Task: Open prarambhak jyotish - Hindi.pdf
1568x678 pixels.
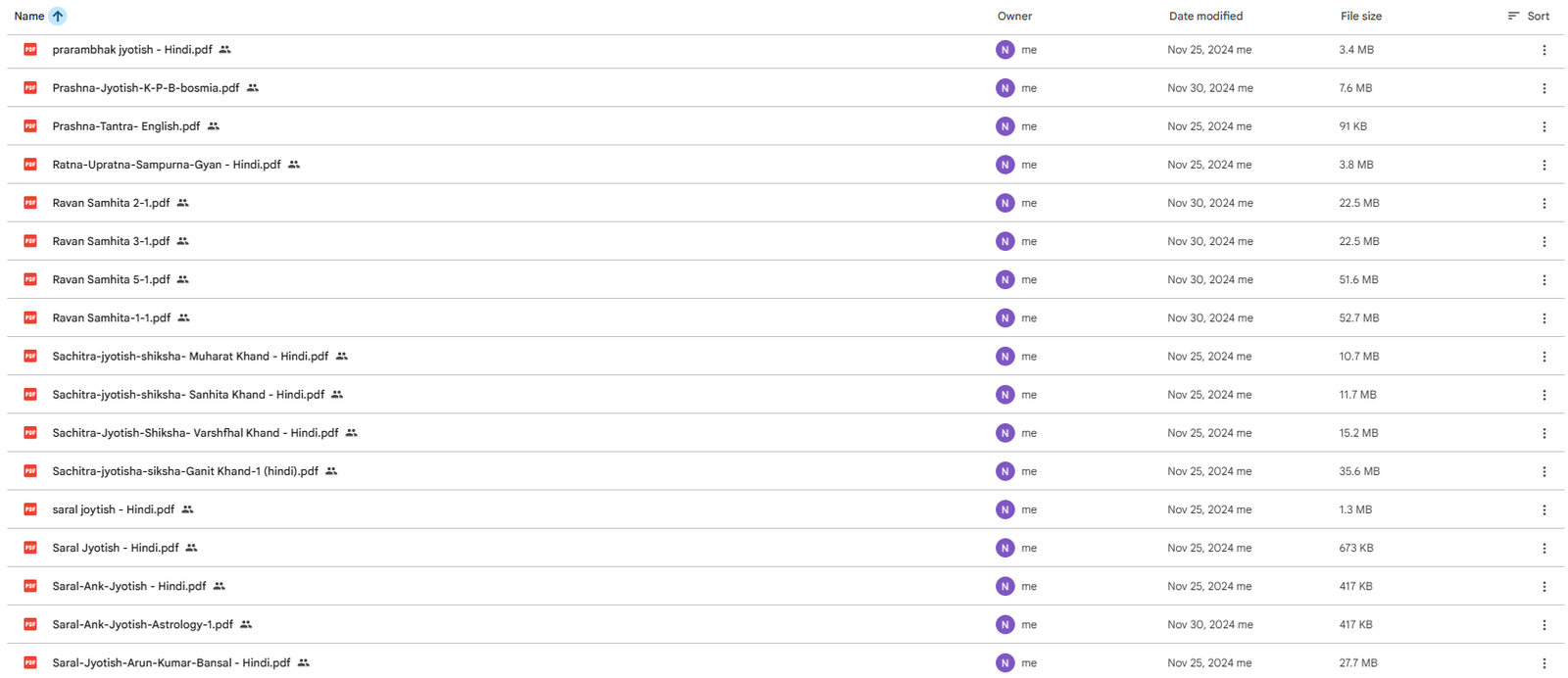Action: click(x=132, y=50)
